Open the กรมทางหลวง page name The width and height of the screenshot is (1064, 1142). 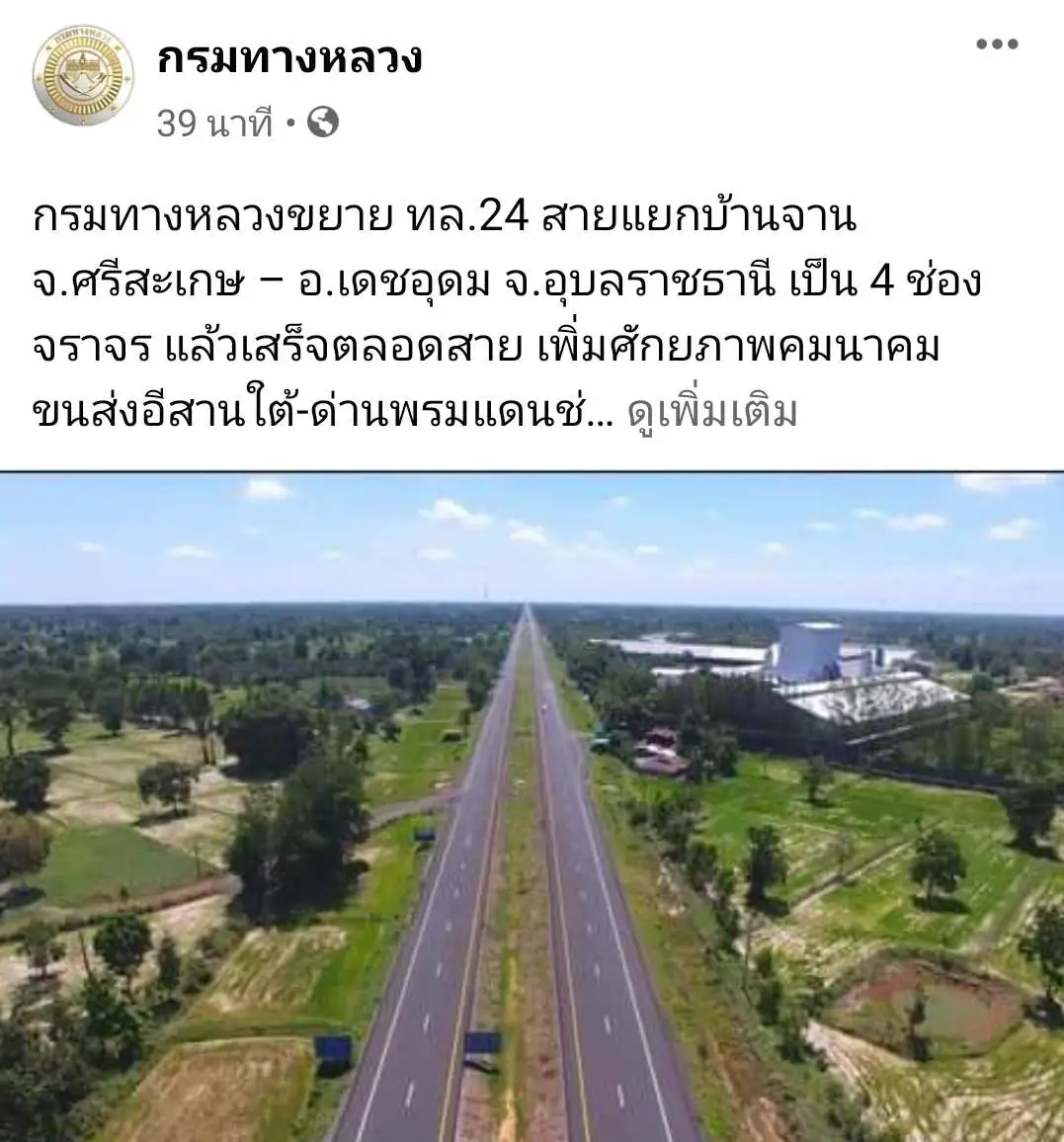point(289,58)
